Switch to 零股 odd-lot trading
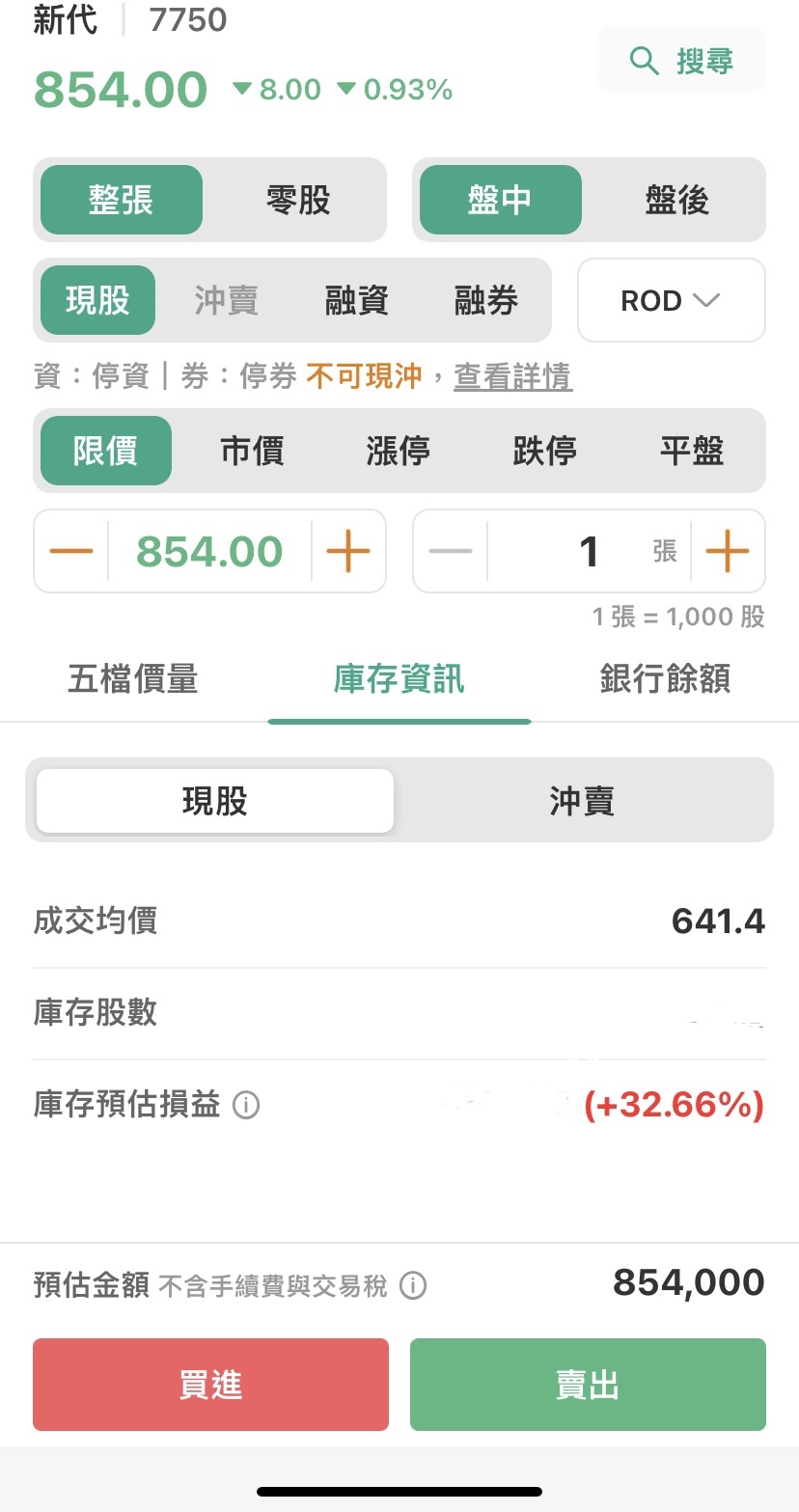The width and height of the screenshot is (799, 1512). [x=298, y=201]
